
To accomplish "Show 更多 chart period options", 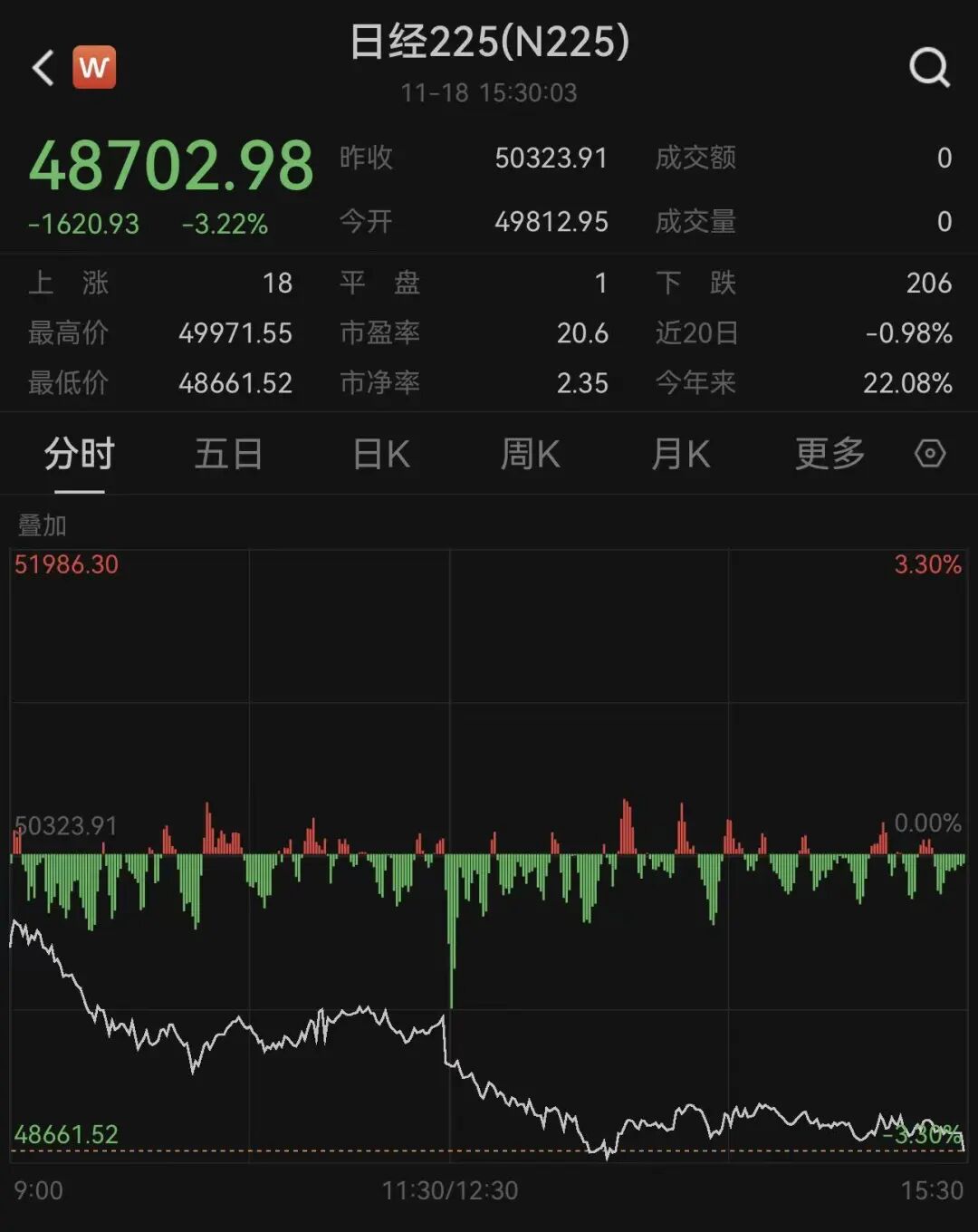I will coord(829,454).
